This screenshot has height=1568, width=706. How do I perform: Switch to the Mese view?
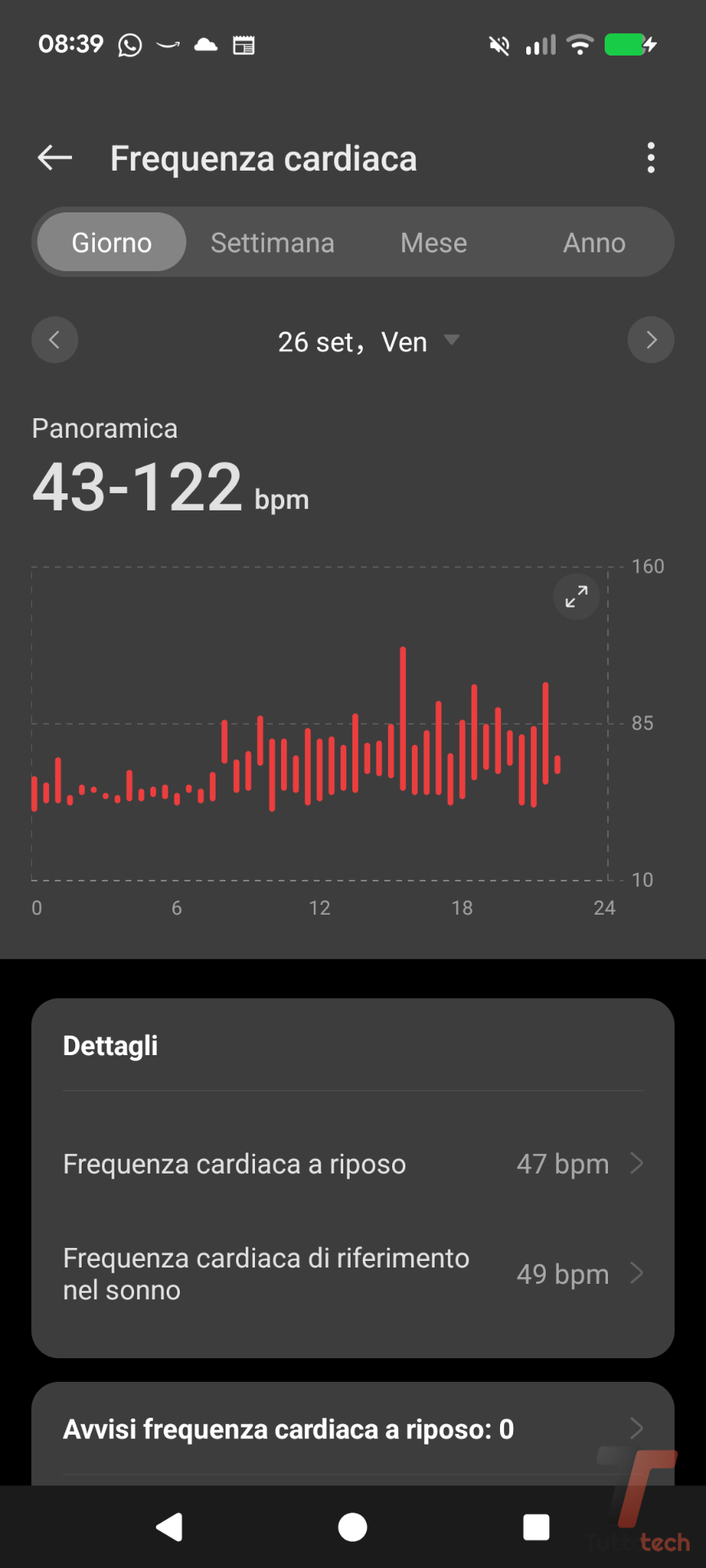pyautogui.click(x=433, y=243)
